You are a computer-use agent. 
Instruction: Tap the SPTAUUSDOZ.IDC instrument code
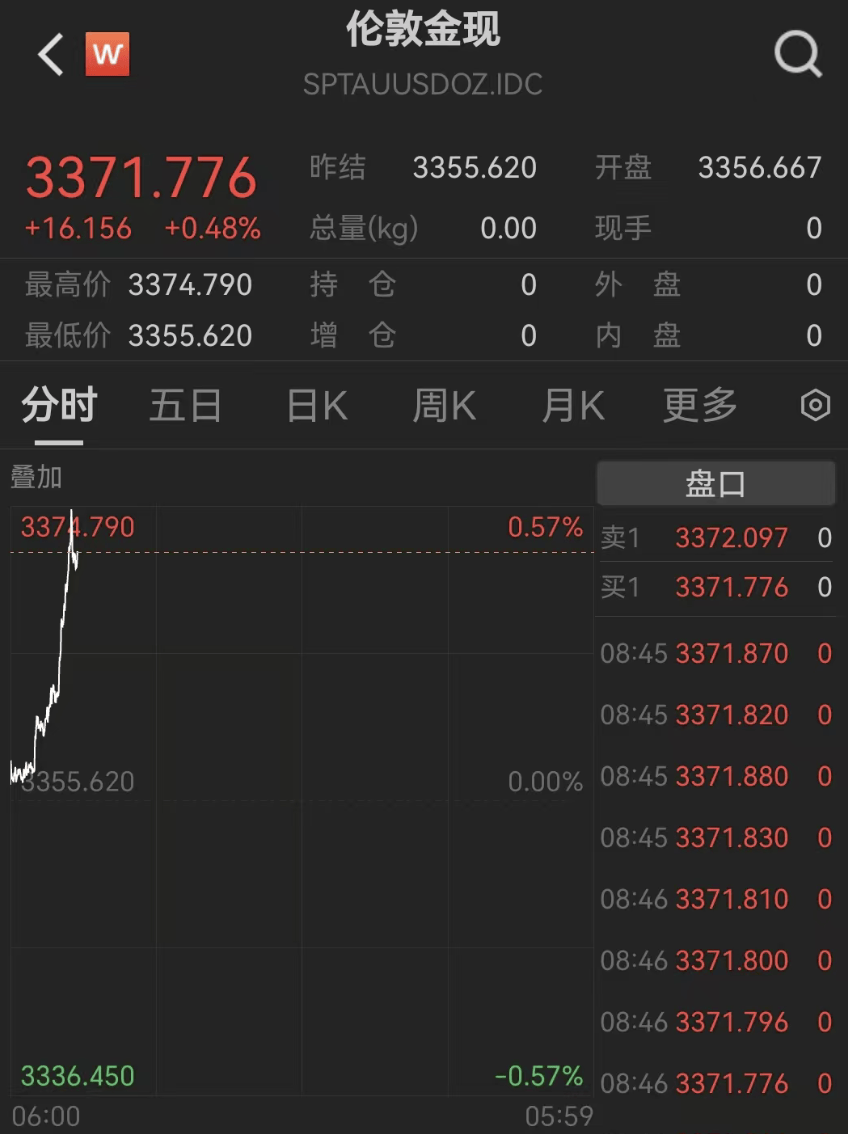coord(422,85)
